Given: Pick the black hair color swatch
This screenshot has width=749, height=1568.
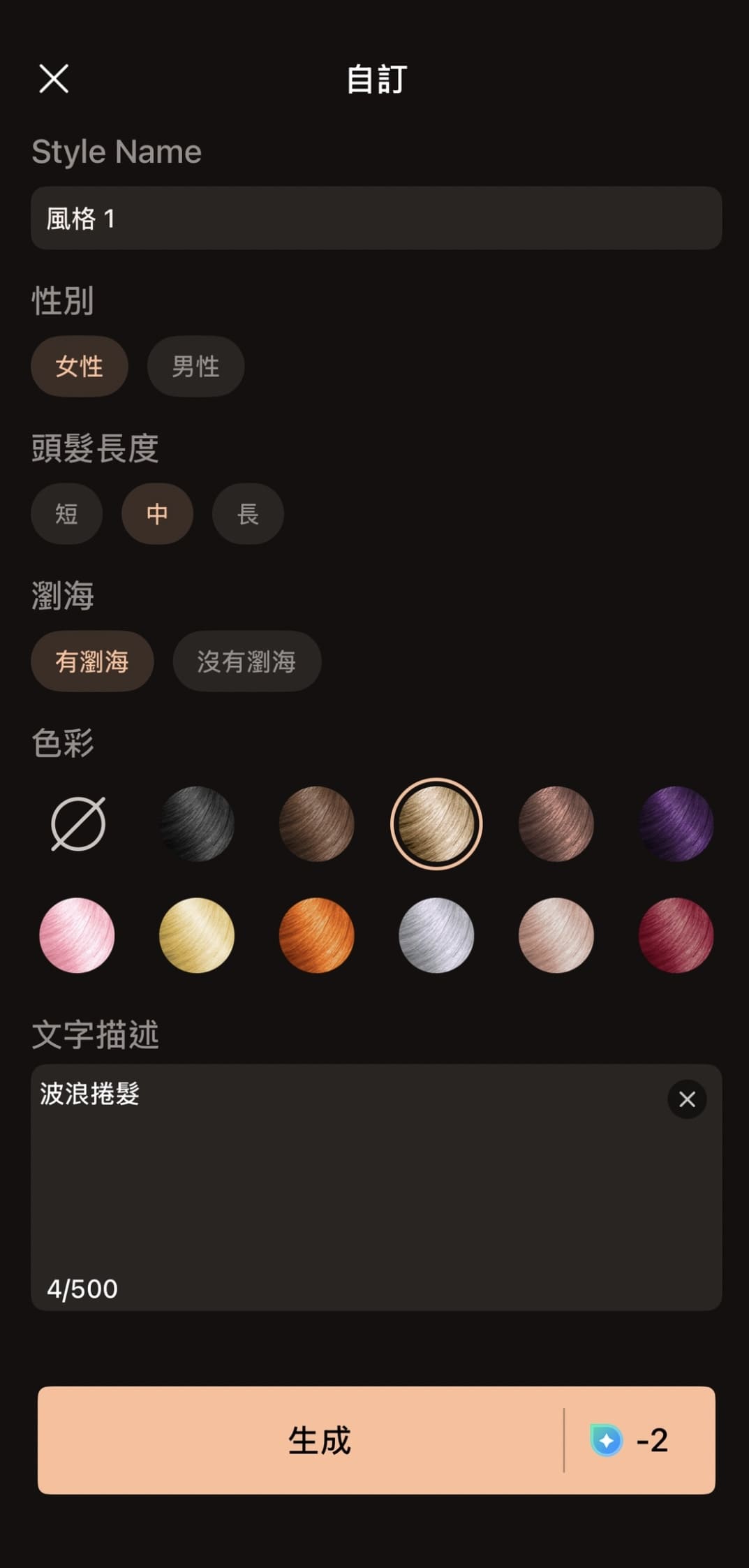Looking at the screenshot, I should click(x=196, y=823).
